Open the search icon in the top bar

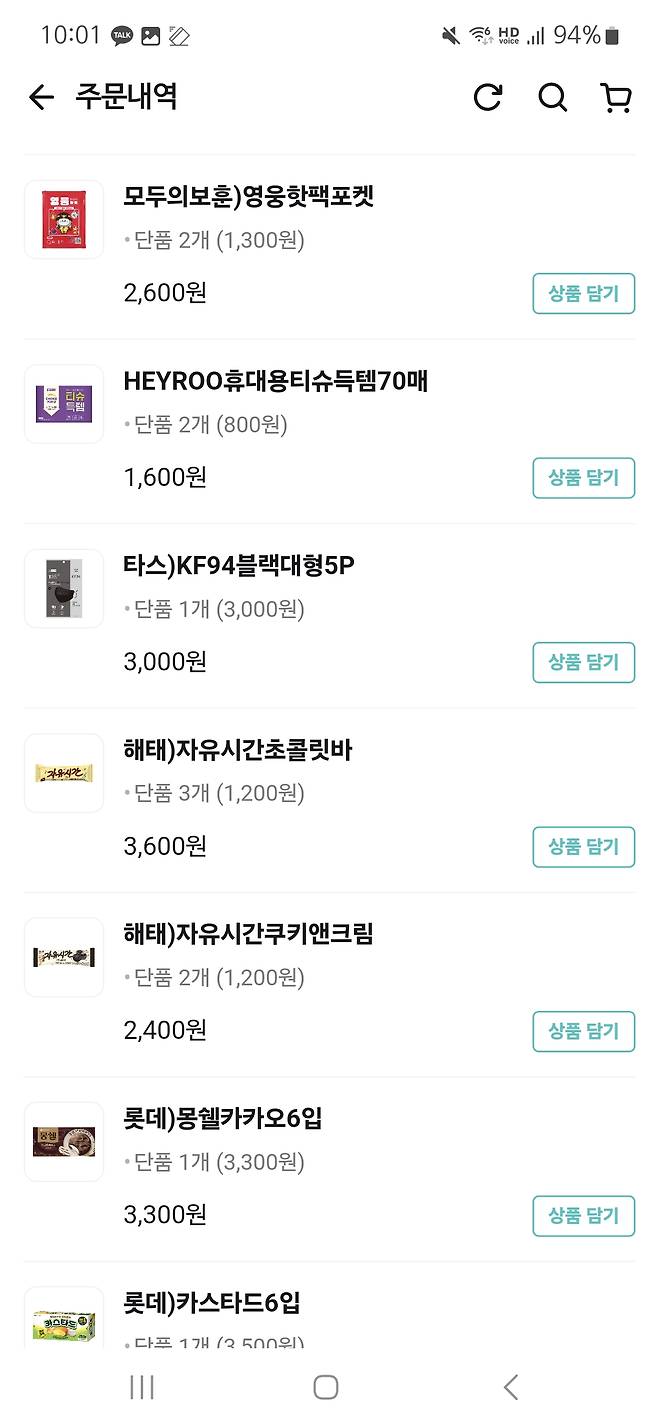552,97
